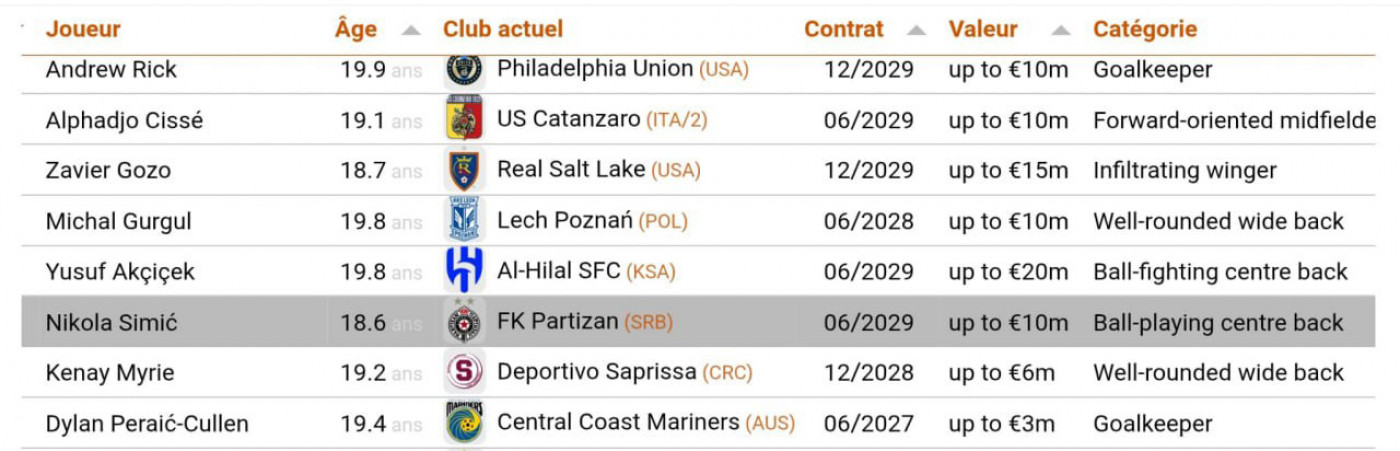The width and height of the screenshot is (1400, 451).
Task: Open Michal Gurgul's player row
Action: point(118,222)
